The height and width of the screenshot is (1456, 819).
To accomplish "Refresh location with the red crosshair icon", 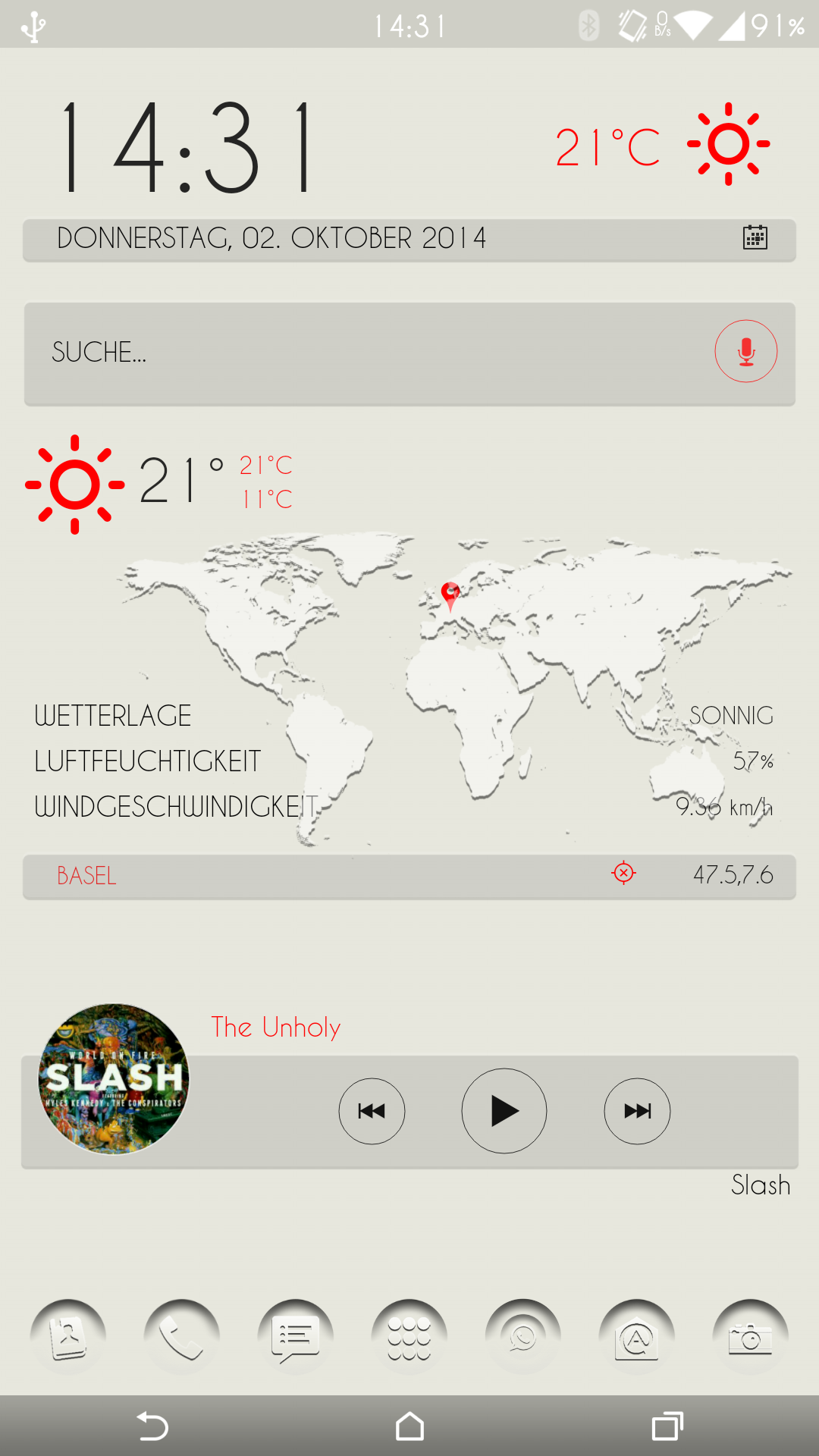I will click(x=623, y=873).
